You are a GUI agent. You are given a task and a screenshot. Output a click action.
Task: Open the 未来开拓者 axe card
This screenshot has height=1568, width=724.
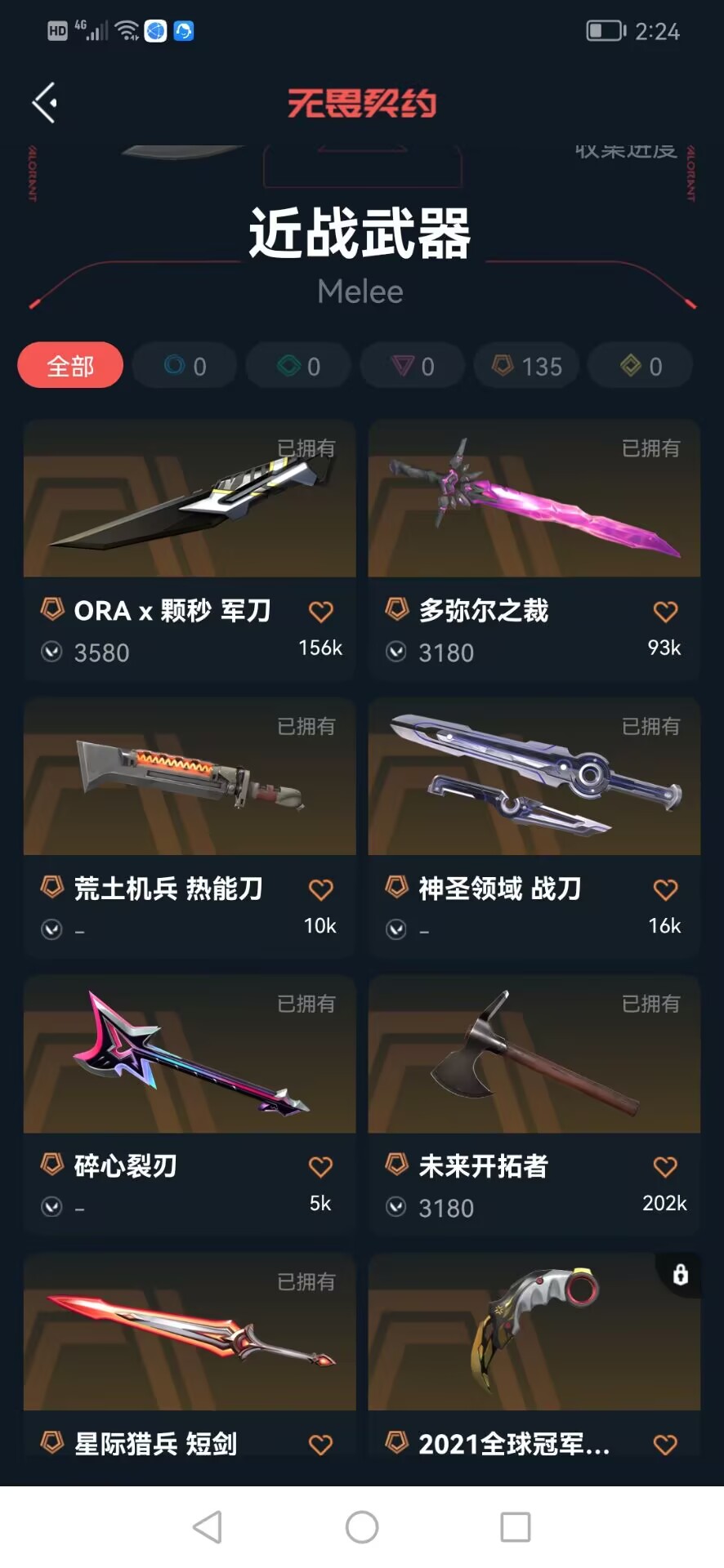point(534,1105)
